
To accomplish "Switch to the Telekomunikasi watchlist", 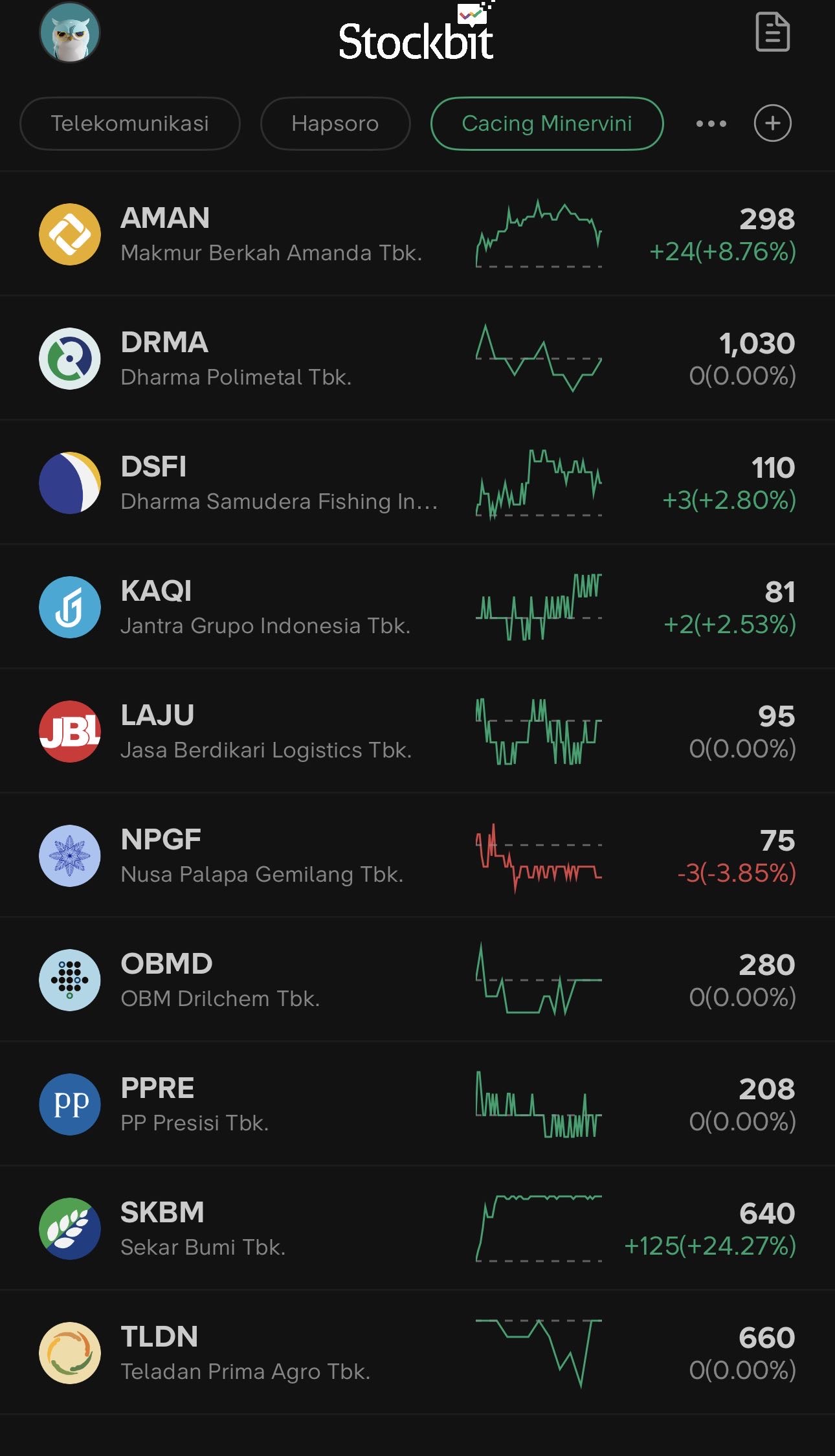I will pos(130,123).
